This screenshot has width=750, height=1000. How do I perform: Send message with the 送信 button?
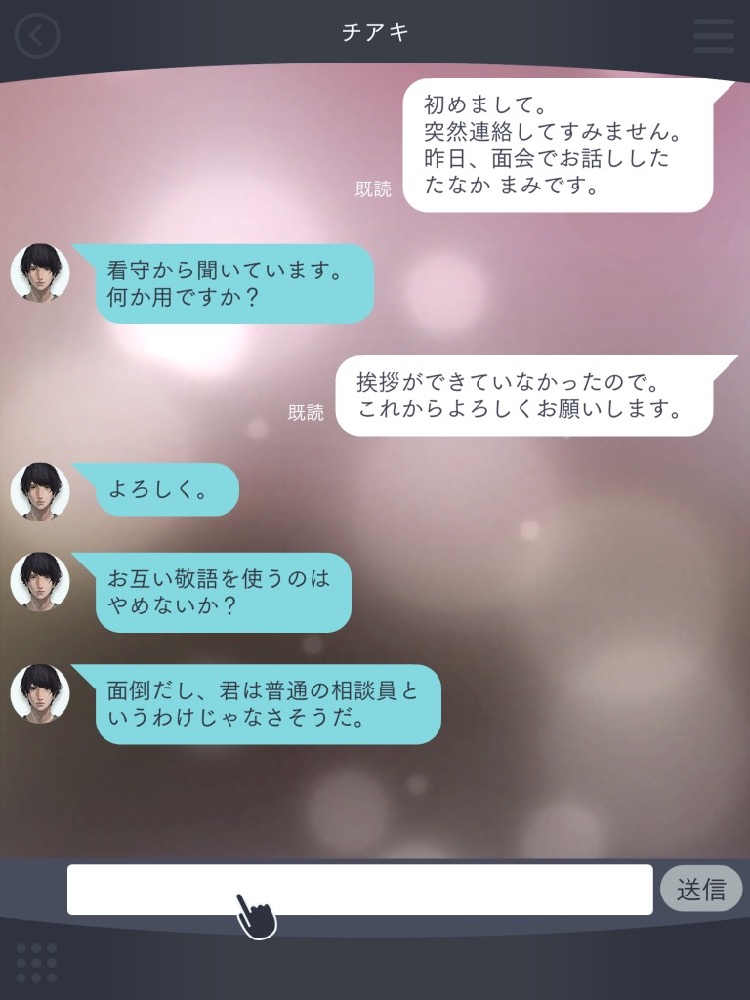[701, 889]
